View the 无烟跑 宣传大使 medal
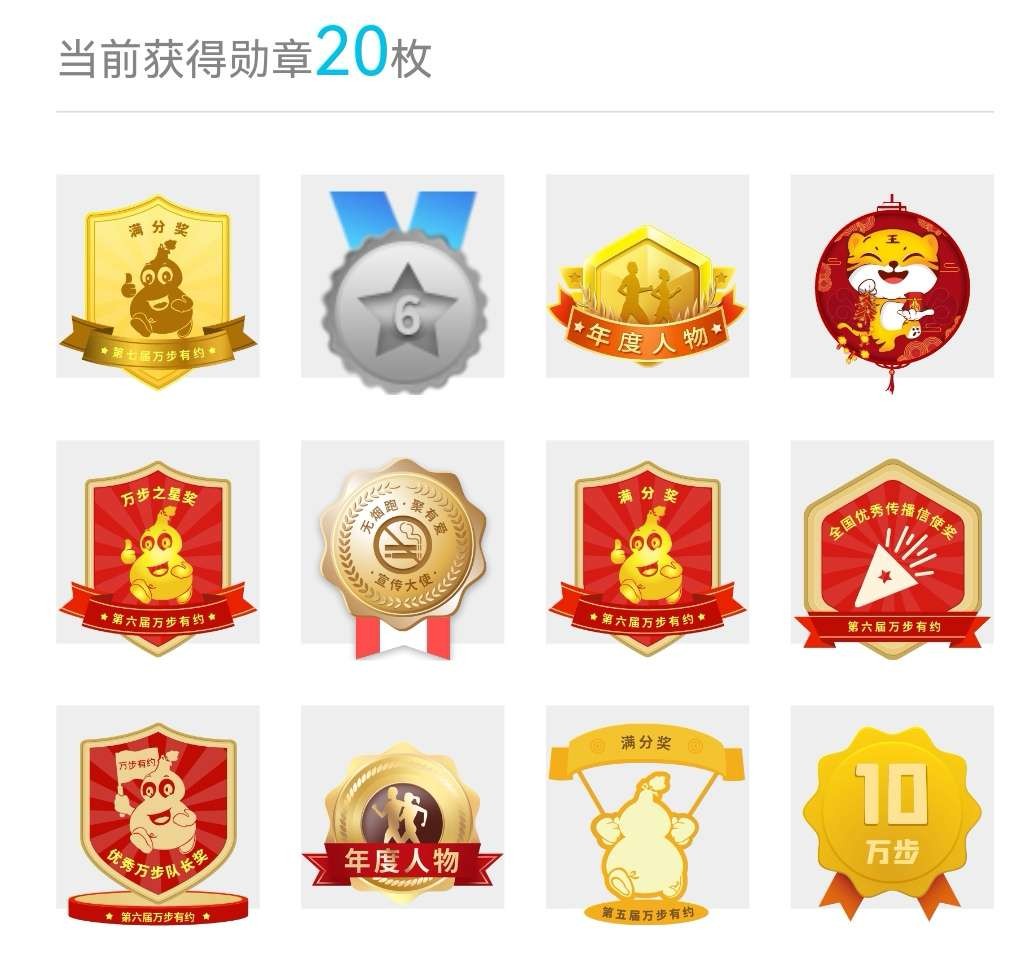 (402, 548)
